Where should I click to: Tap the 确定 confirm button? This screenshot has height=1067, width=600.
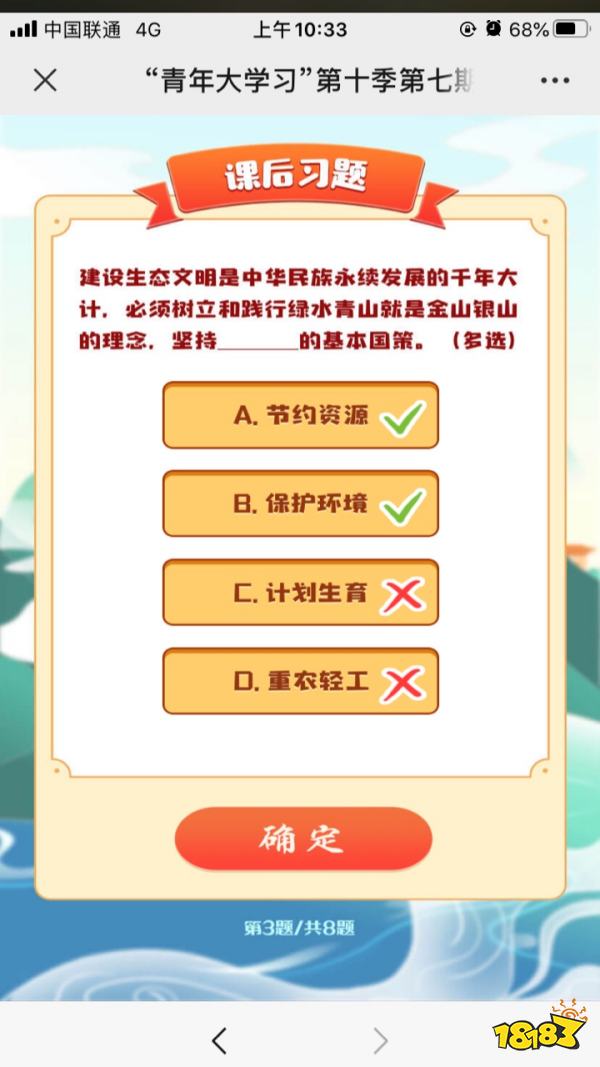(303, 838)
